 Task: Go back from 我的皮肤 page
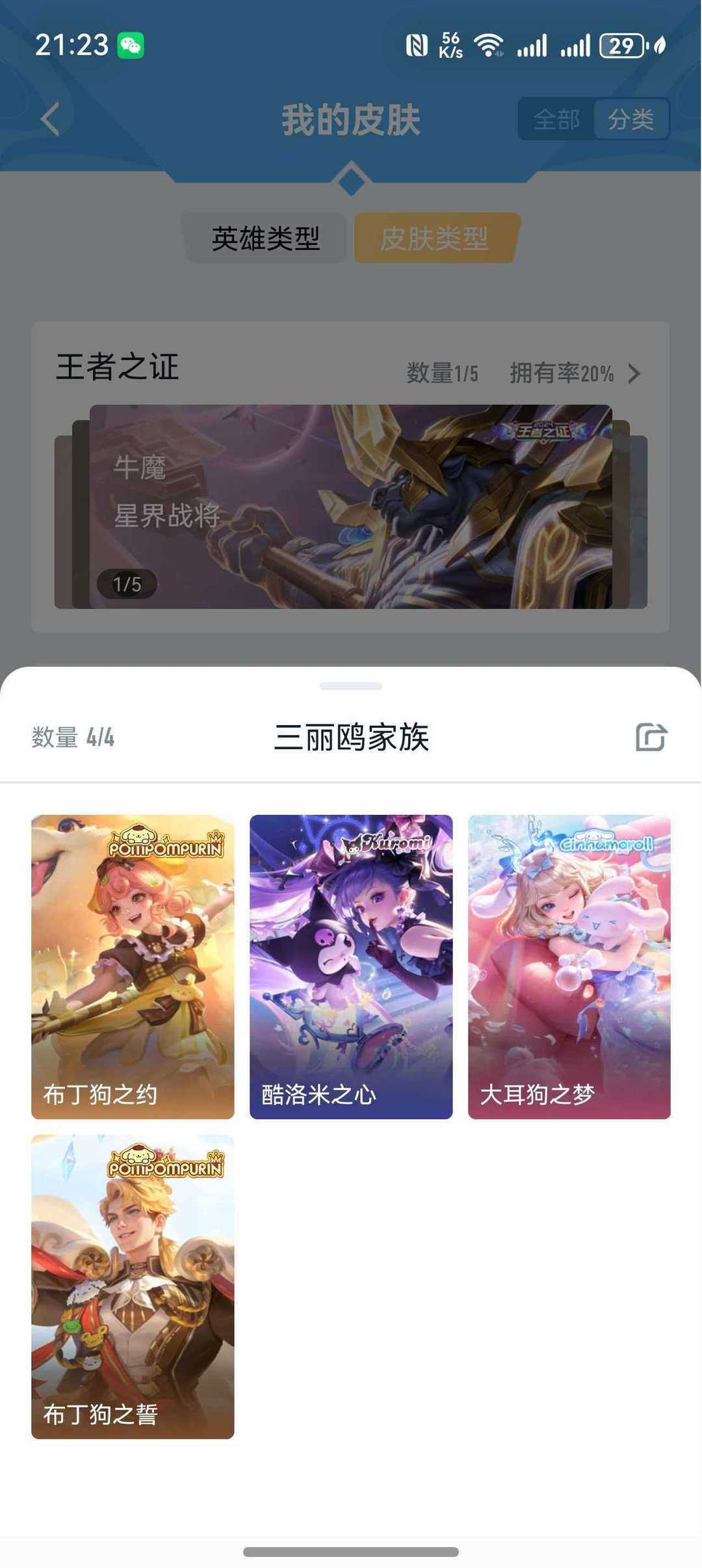click(x=51, y=119)
